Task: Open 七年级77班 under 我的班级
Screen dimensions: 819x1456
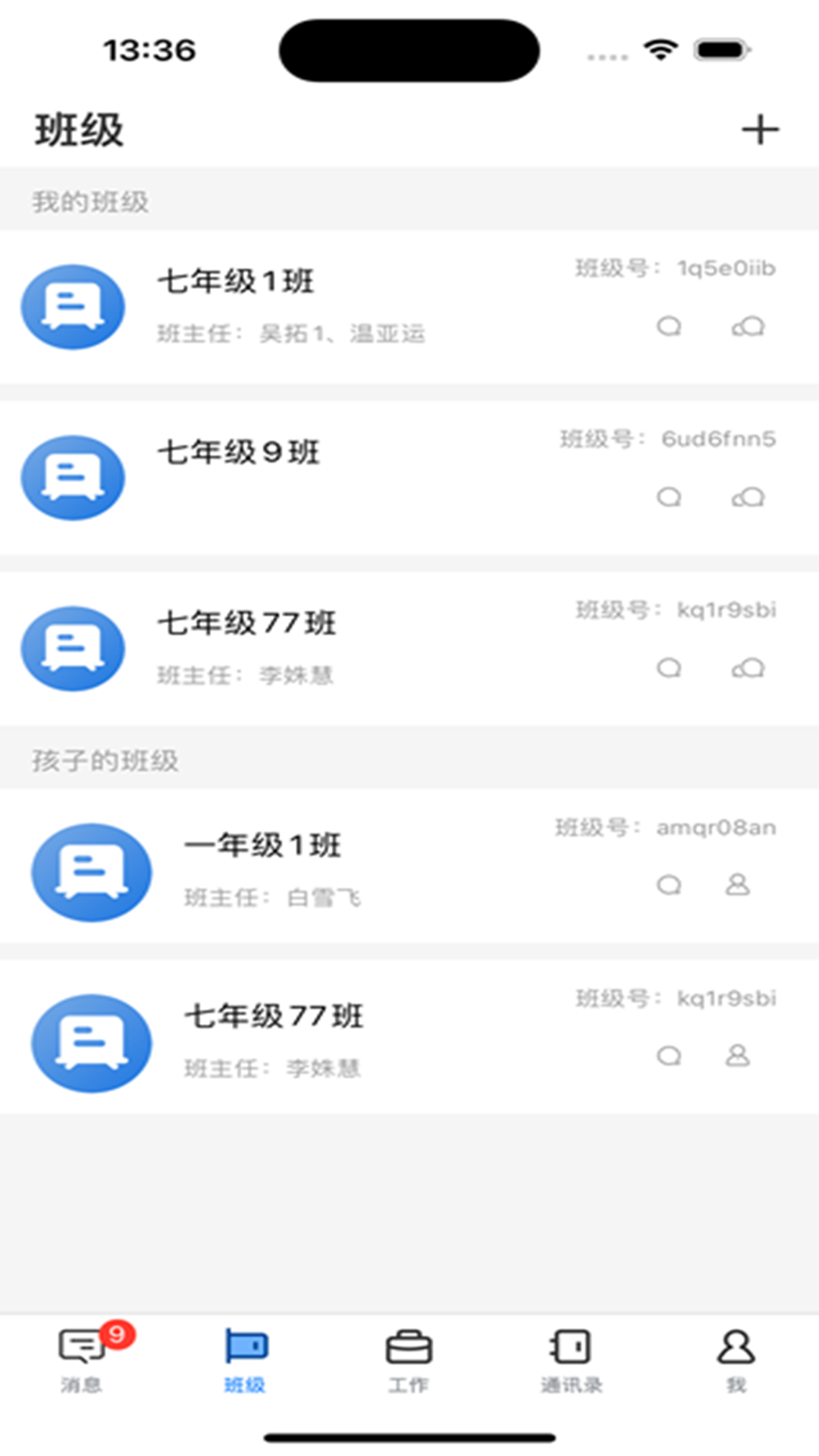Action: 246,623
